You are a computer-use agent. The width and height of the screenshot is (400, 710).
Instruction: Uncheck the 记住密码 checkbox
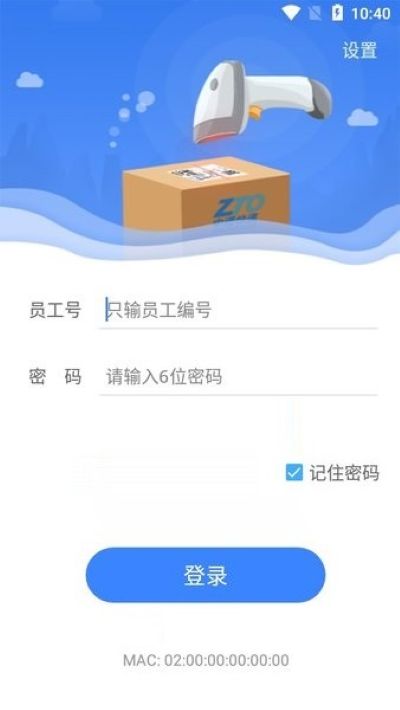pyautogui.click(x=294, y=472)
